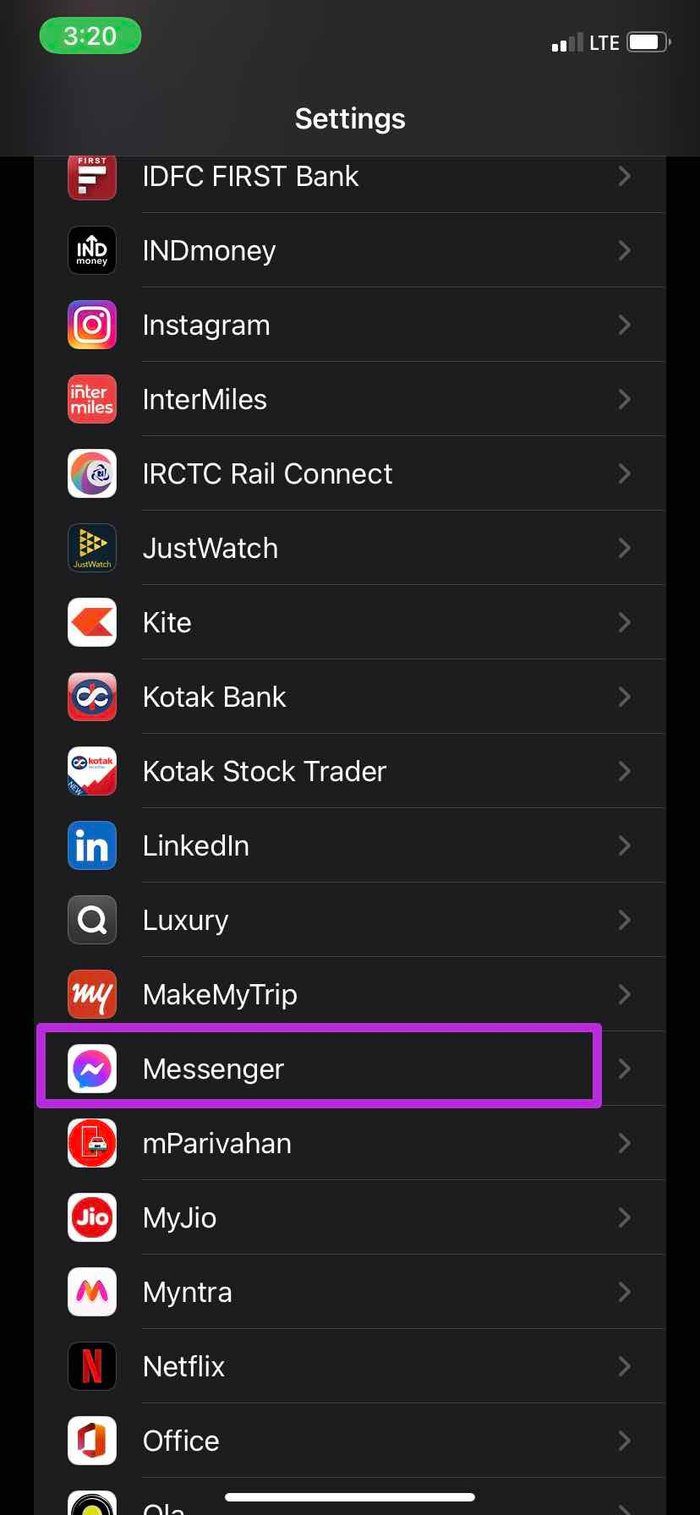
Task: Open IRCTC Rail Connect settings
Action: point(350,473)
